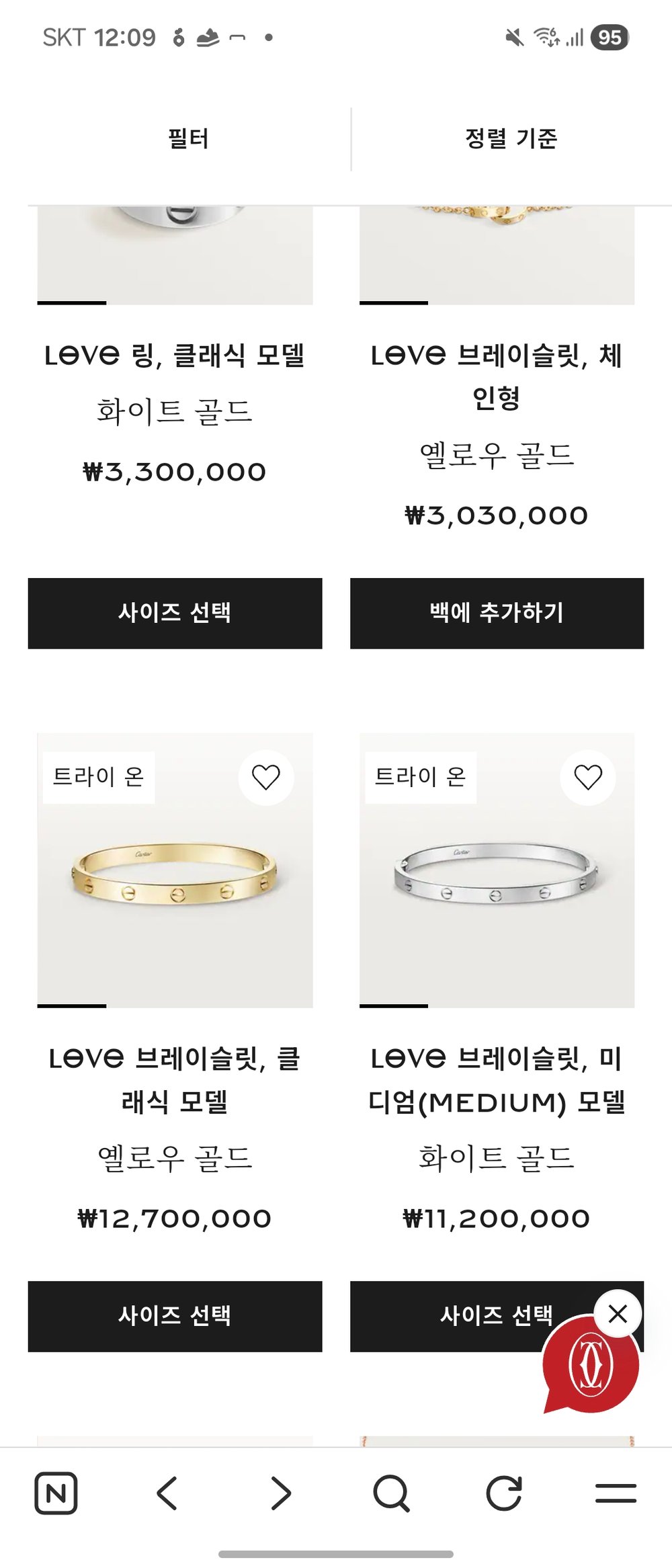
Task: Open the 정렬 기준 sort options
Action: (x=511, y=139)
